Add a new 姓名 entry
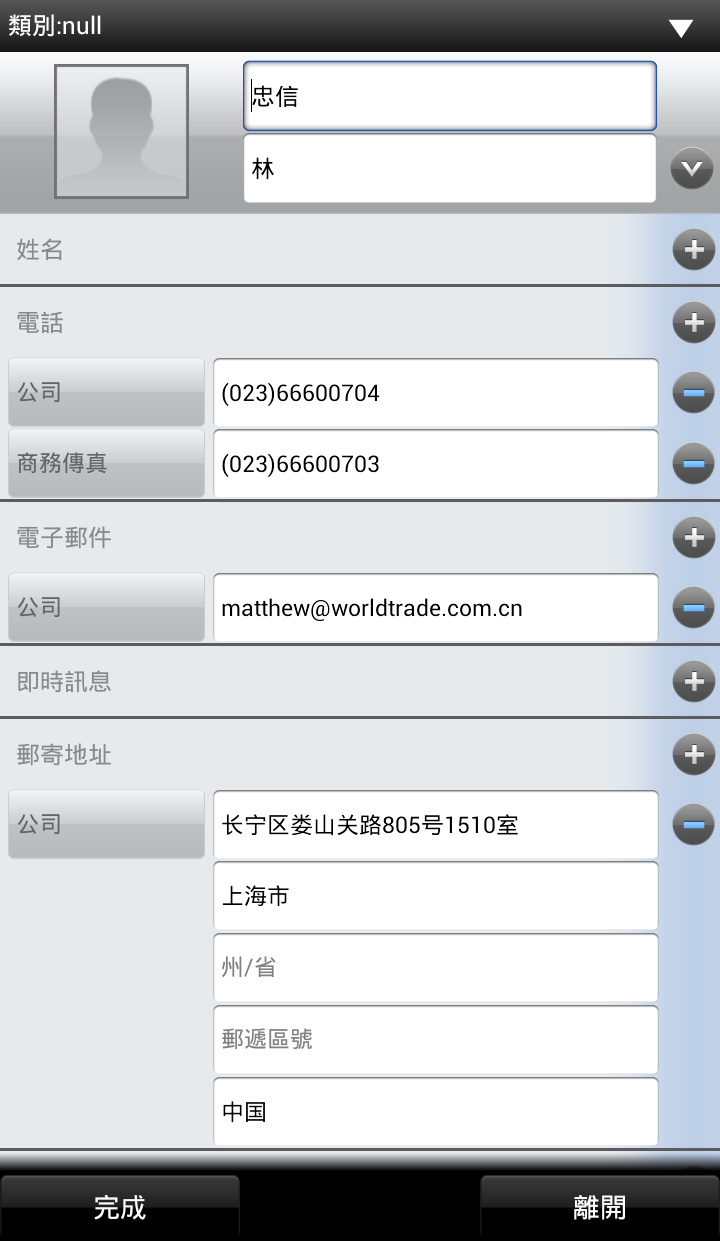This screenshot has height=1241, width=720. coord(693,249)
